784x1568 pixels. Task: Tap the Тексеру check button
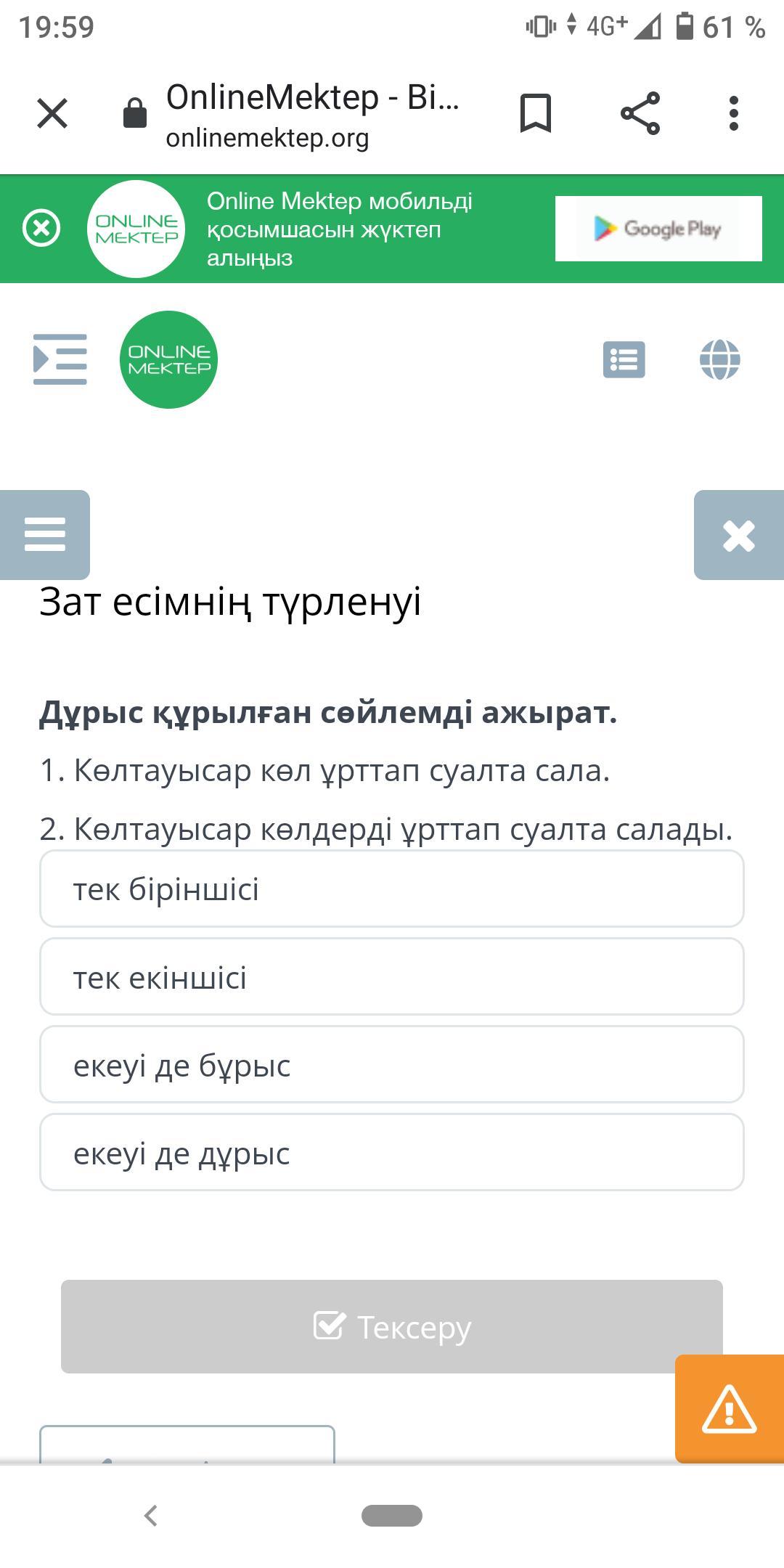(392, 1326)
